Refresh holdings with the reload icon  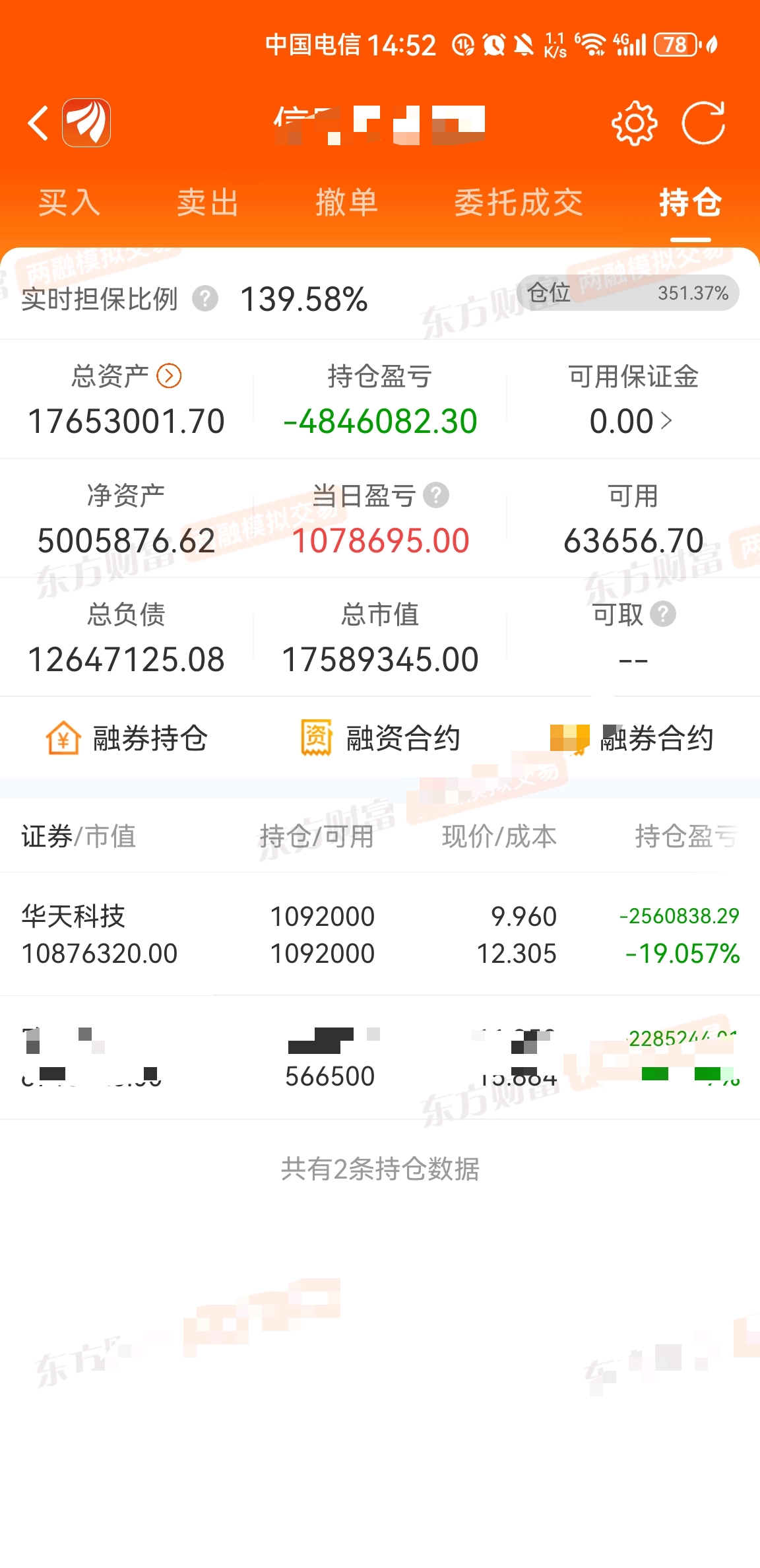pyautogui.click(x=703, y=123)
